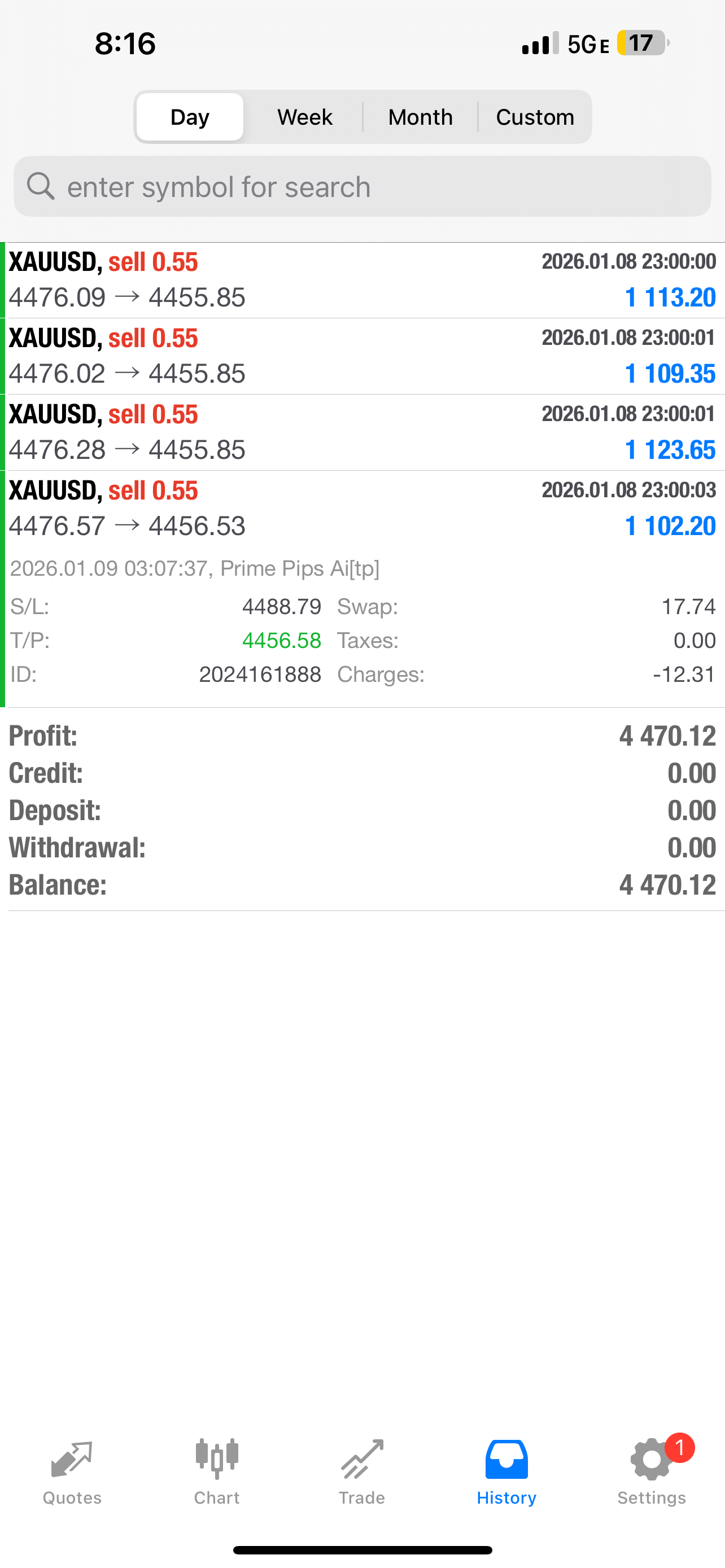Switch to the Month filter

[420, 116]
